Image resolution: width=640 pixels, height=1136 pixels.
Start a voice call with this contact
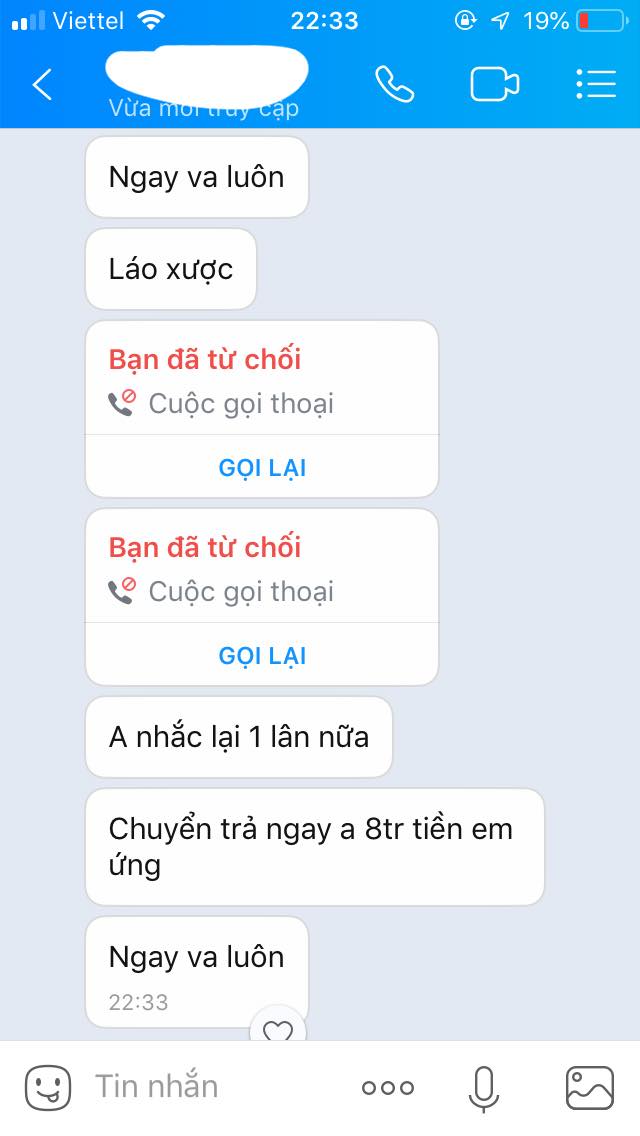tap(394, 85)
